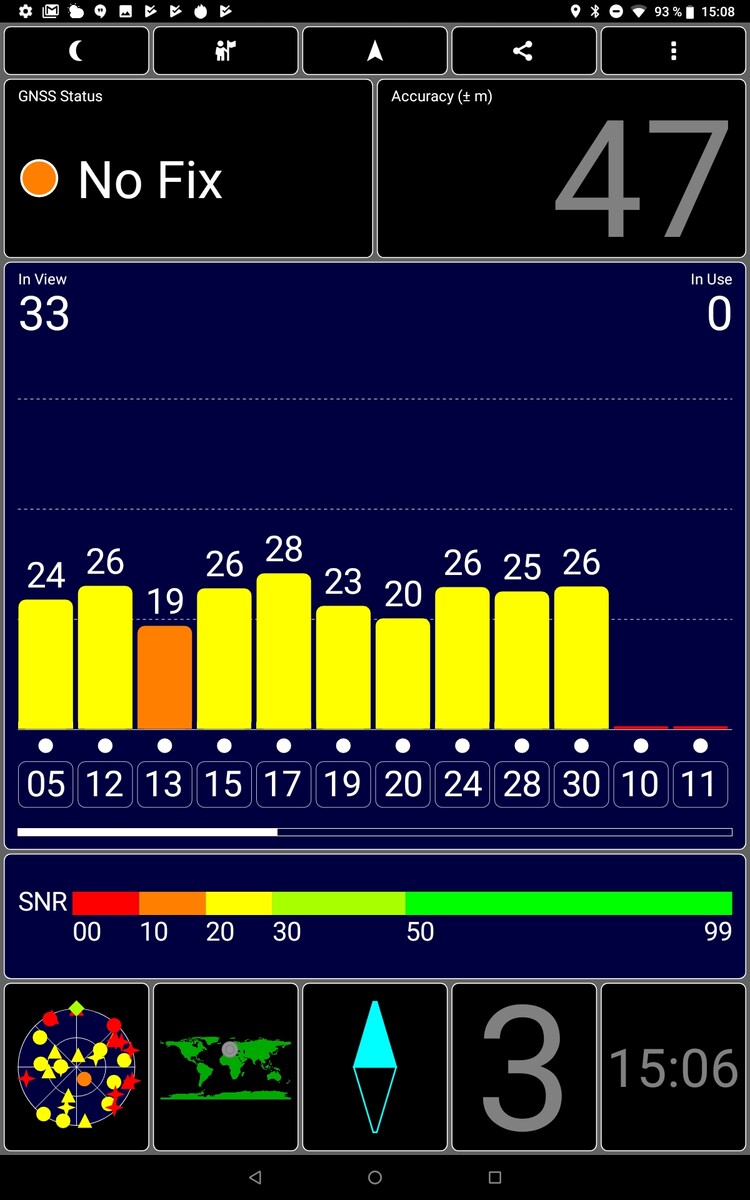Viewport: 750px width, 1200px height.
Task: Go to the home screen
Action: click(x=375, y=1177)
